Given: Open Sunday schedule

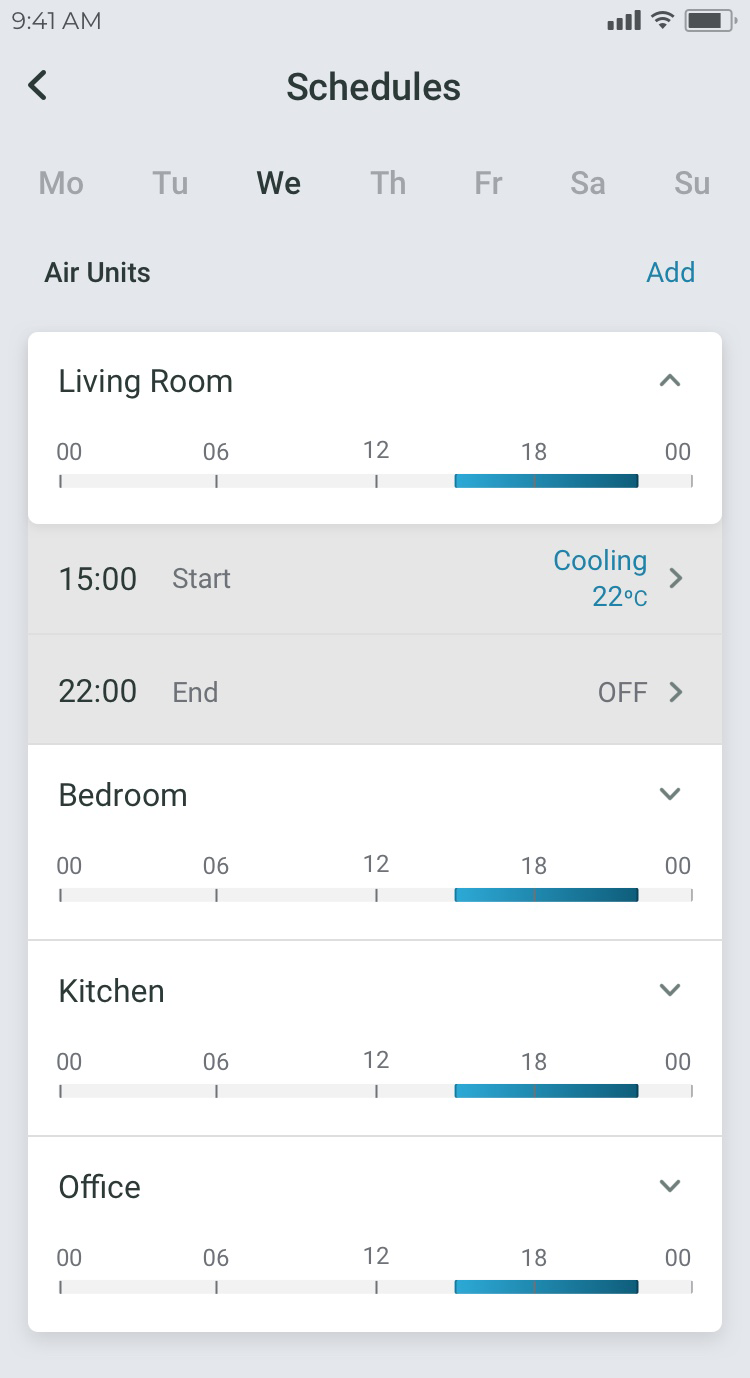Looking at the screenshot, I should (691, 183).
